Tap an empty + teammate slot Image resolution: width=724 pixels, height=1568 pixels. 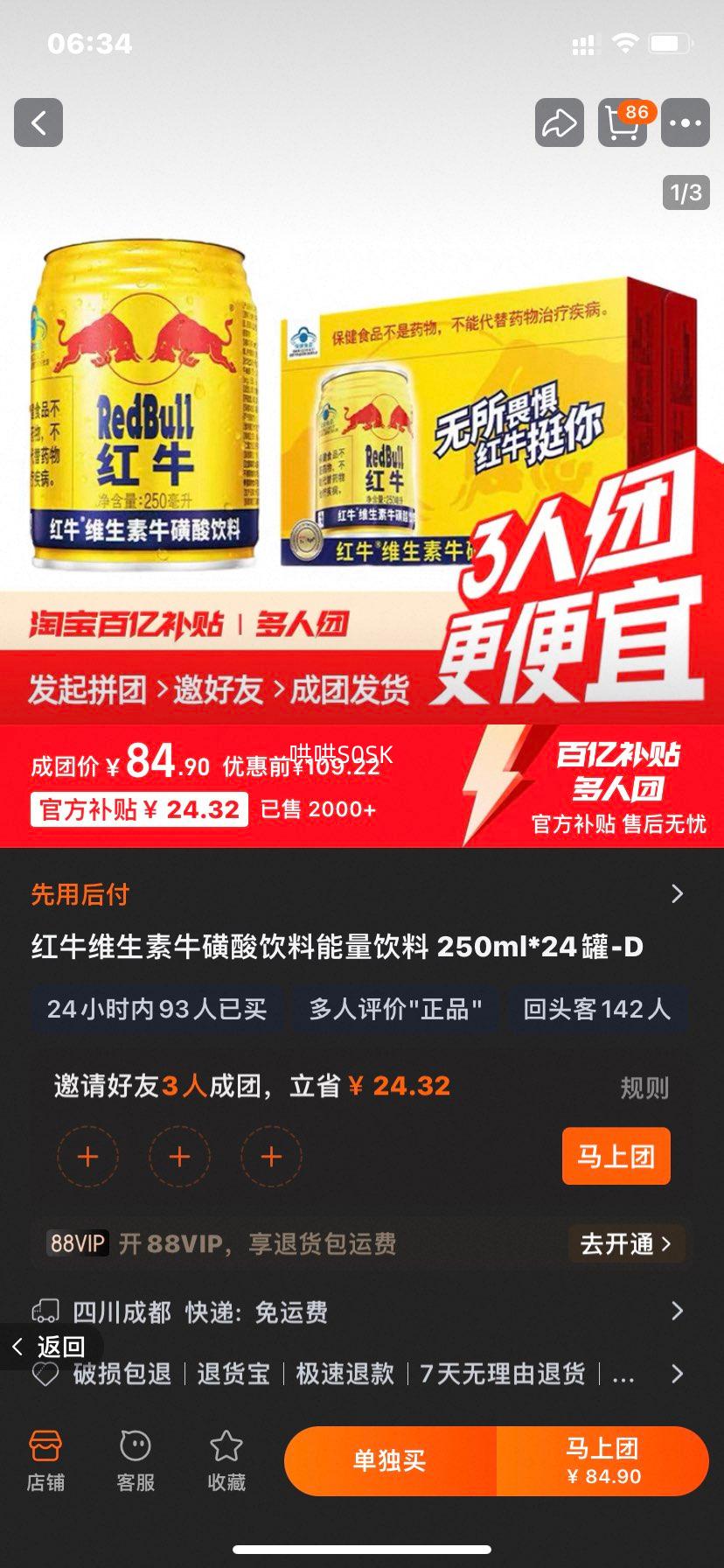[x=87, y=1156]
